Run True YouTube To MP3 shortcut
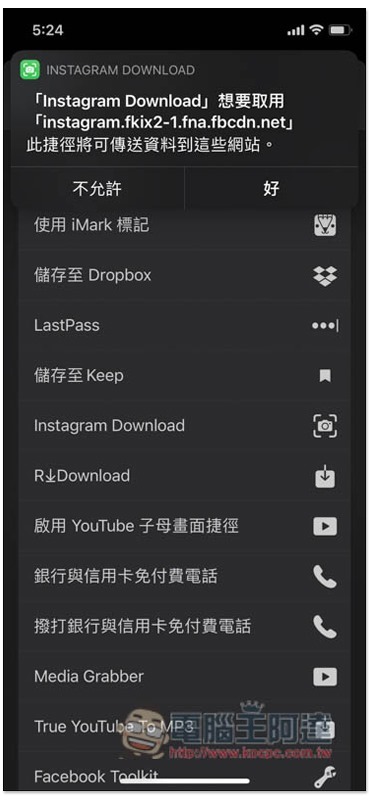This screenshot has width=369, height=800. click(x=185, y=727)
